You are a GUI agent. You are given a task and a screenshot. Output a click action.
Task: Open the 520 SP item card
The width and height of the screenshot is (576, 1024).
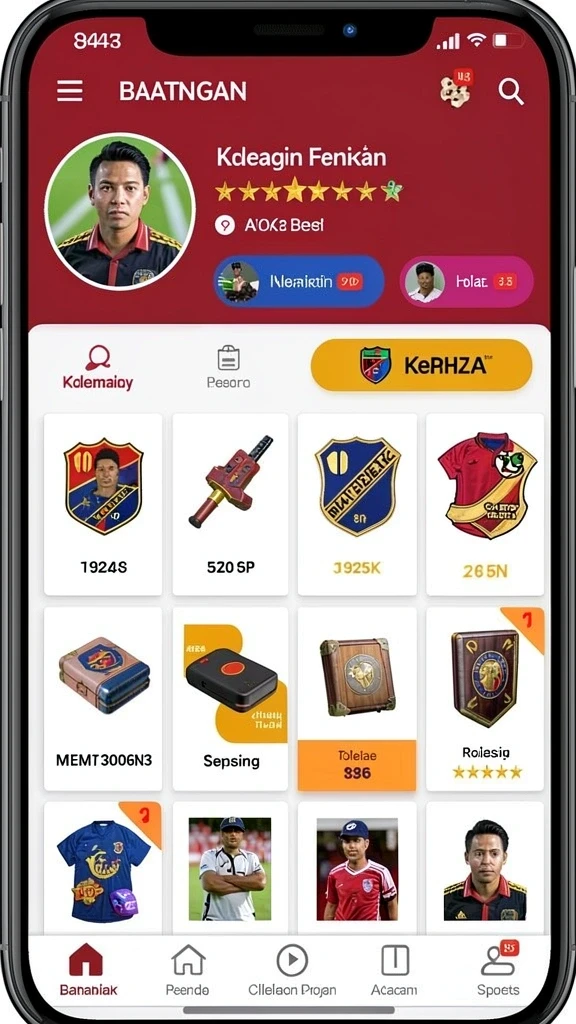pyautogui.click(x=231, y=504)
